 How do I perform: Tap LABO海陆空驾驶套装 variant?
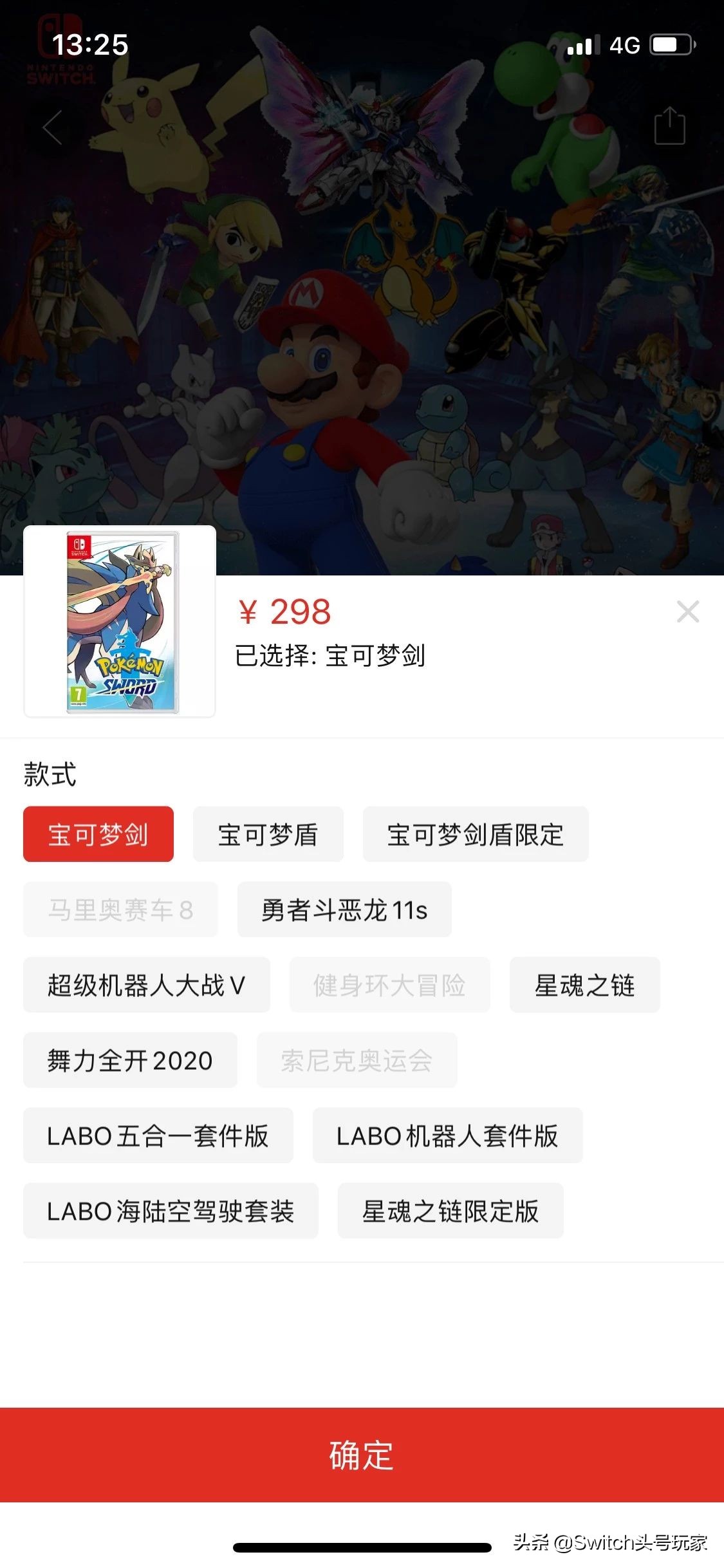pos(172,1211)
